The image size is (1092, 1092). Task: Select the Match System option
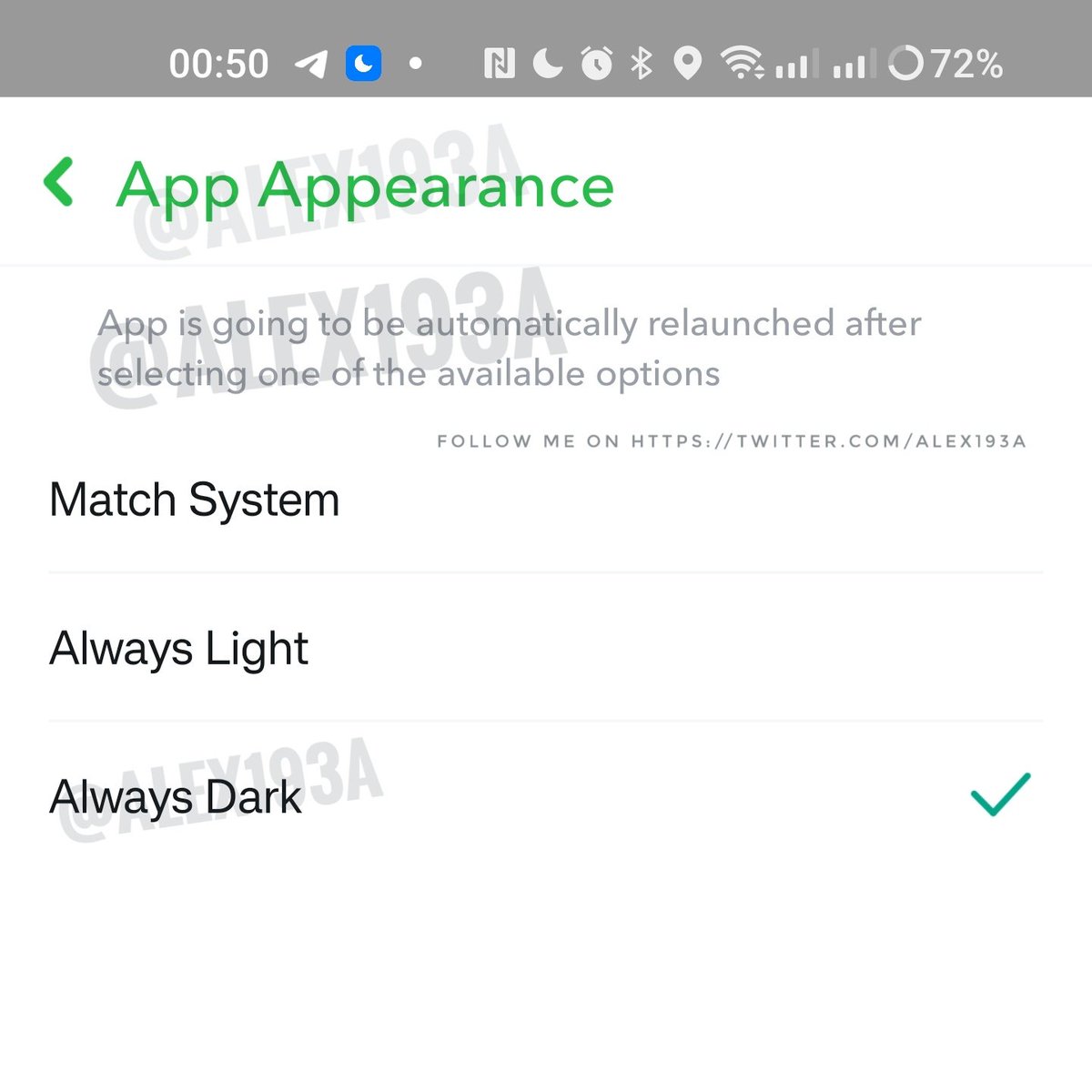coord(195,500)
